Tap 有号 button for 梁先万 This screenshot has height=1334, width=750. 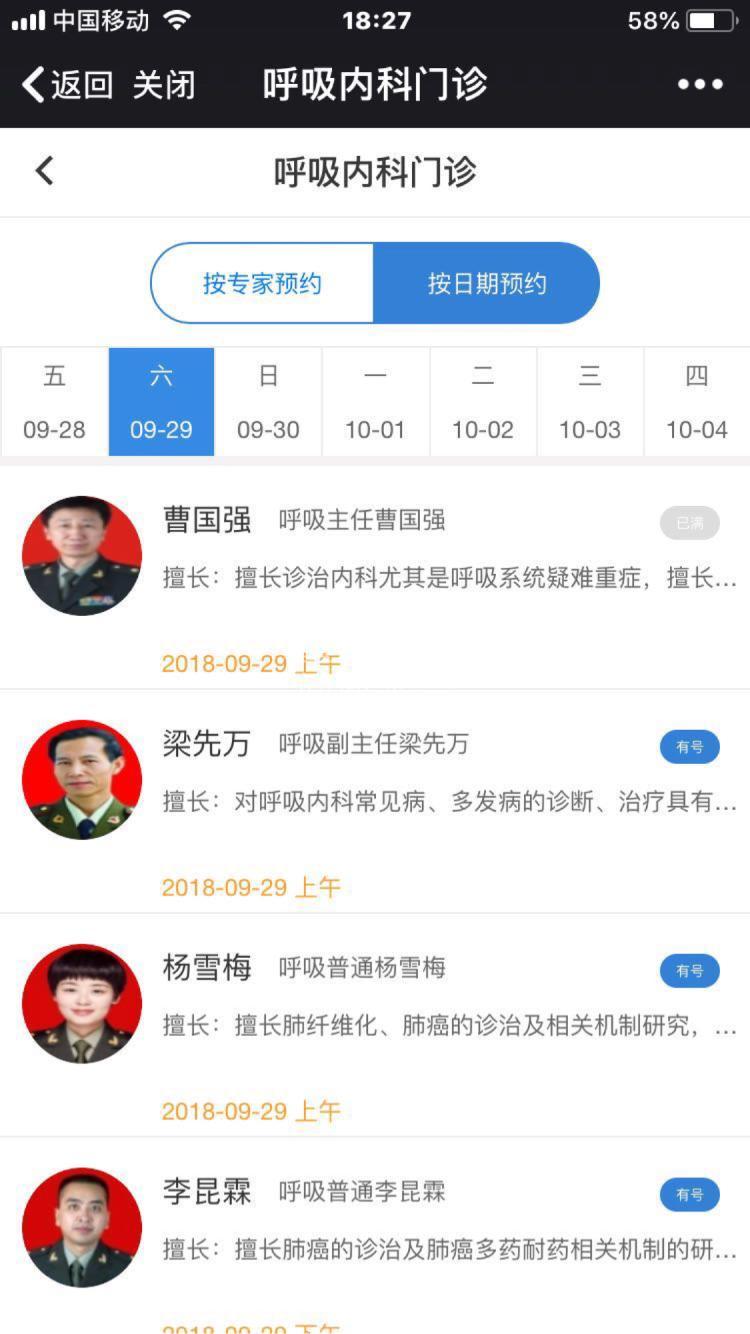point(689,747)
